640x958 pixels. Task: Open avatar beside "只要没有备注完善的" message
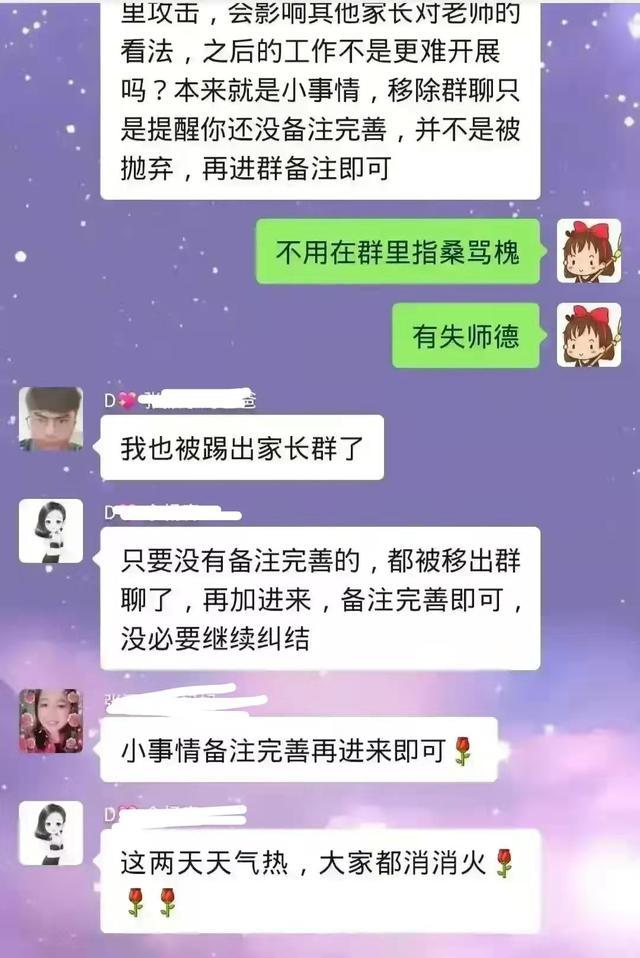tap(51, 531)
